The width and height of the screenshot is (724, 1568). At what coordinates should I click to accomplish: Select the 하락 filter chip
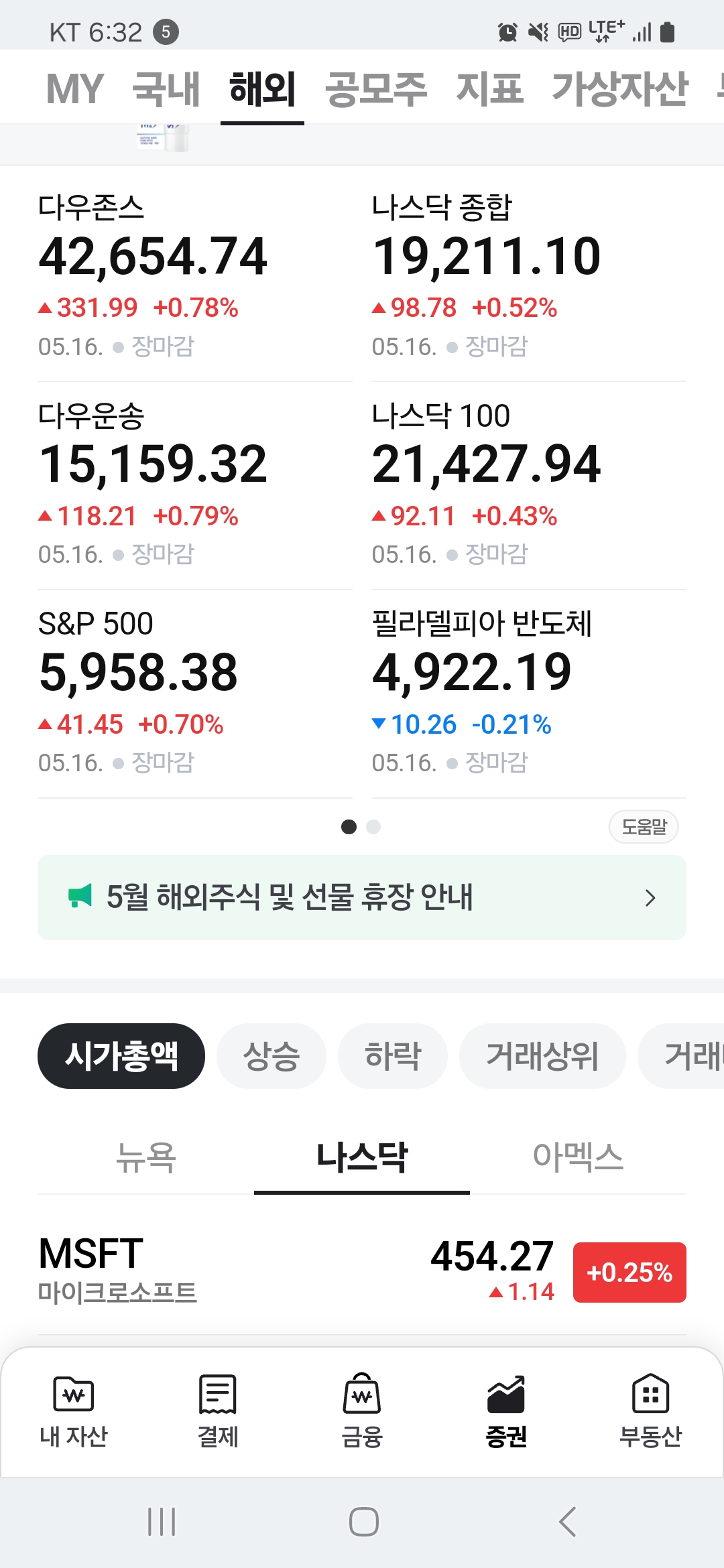393,1056
